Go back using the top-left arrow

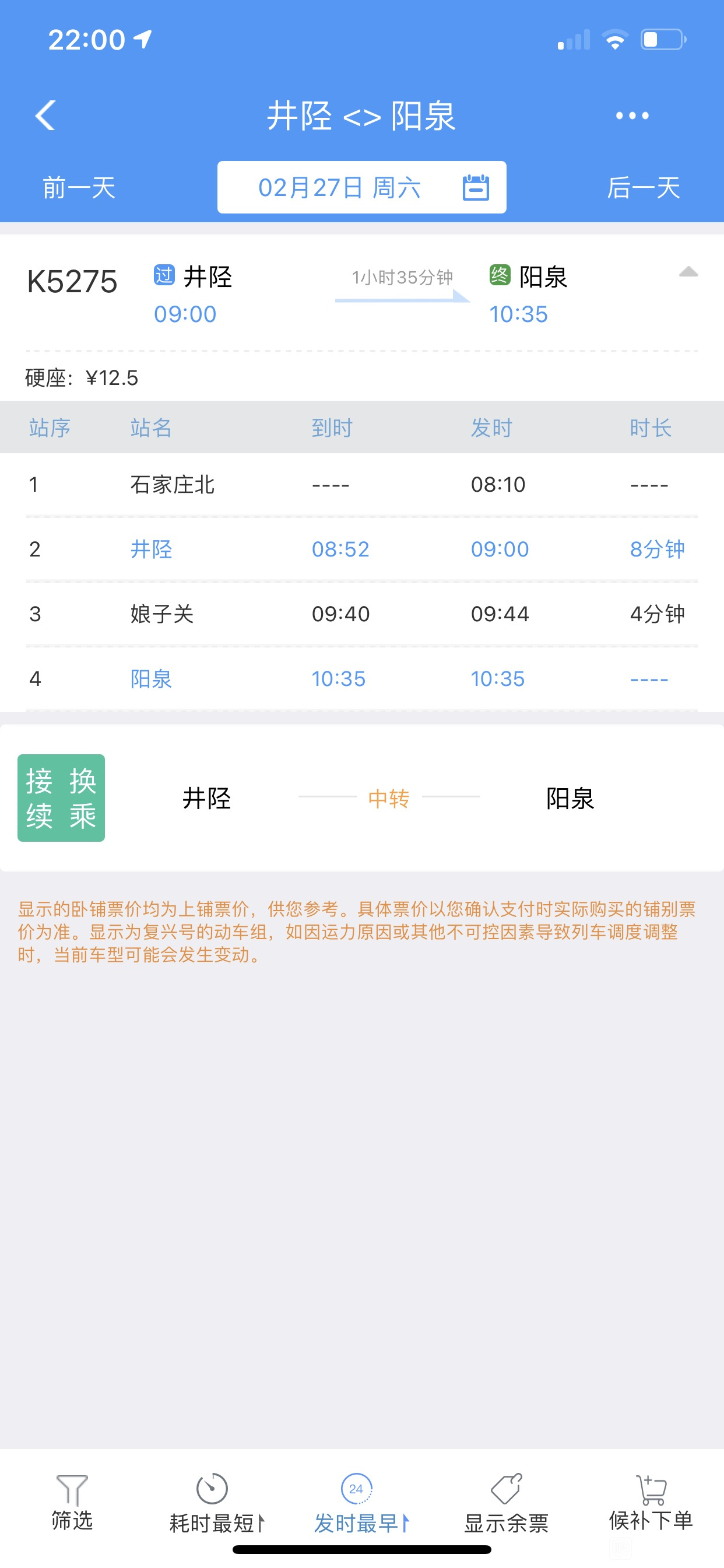click(x=45, y=116)
